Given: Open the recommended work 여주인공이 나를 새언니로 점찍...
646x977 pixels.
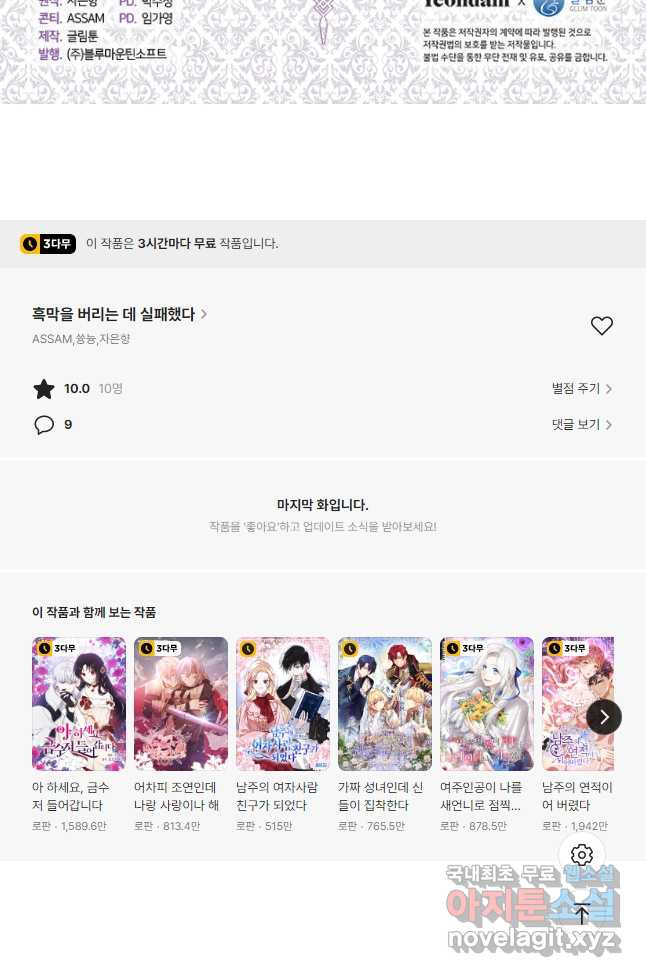Looking at the screenshot, I should 487,703.
